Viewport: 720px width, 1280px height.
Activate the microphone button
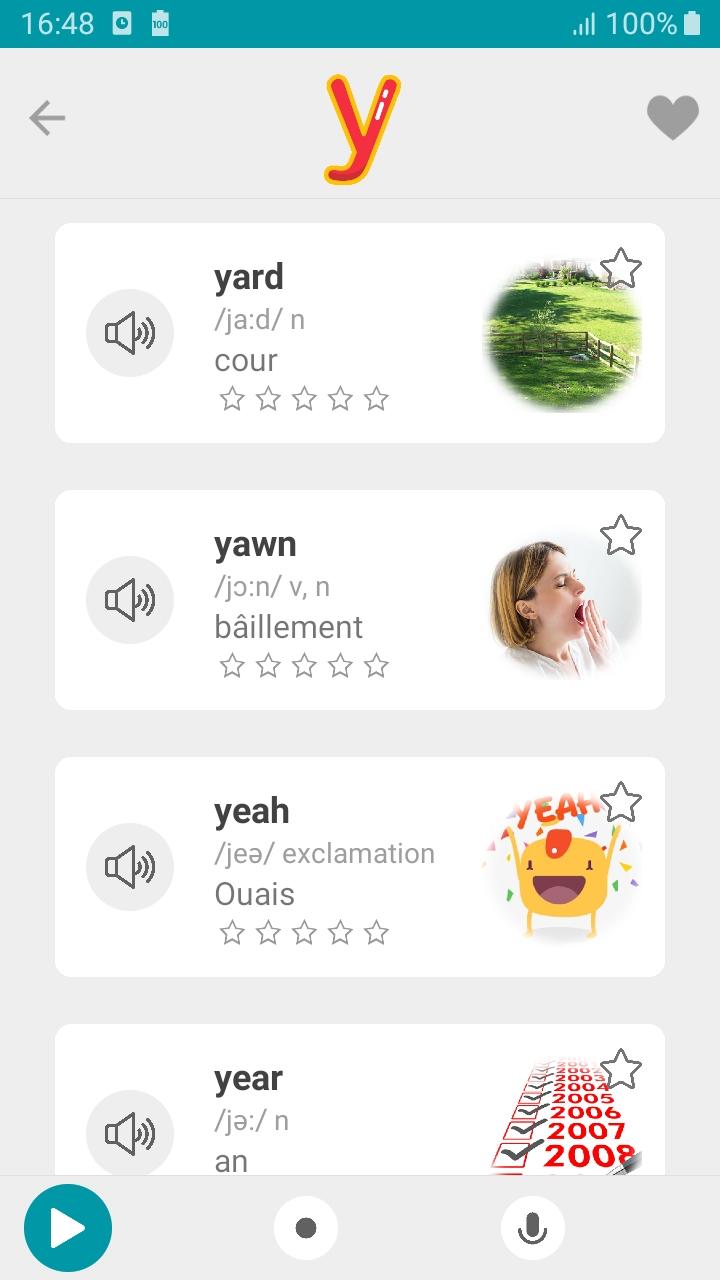coord(532,1228)
